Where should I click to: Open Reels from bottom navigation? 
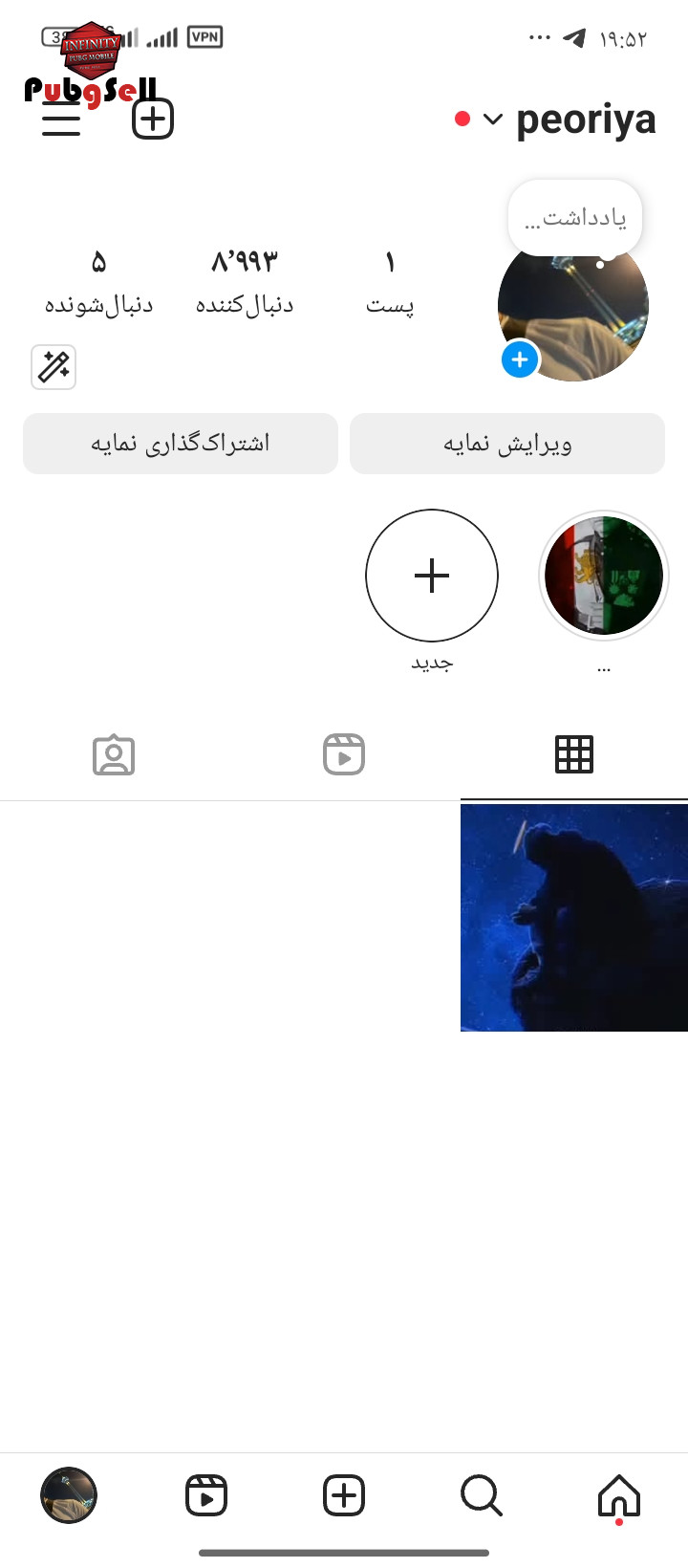[x=206, y=1495]
